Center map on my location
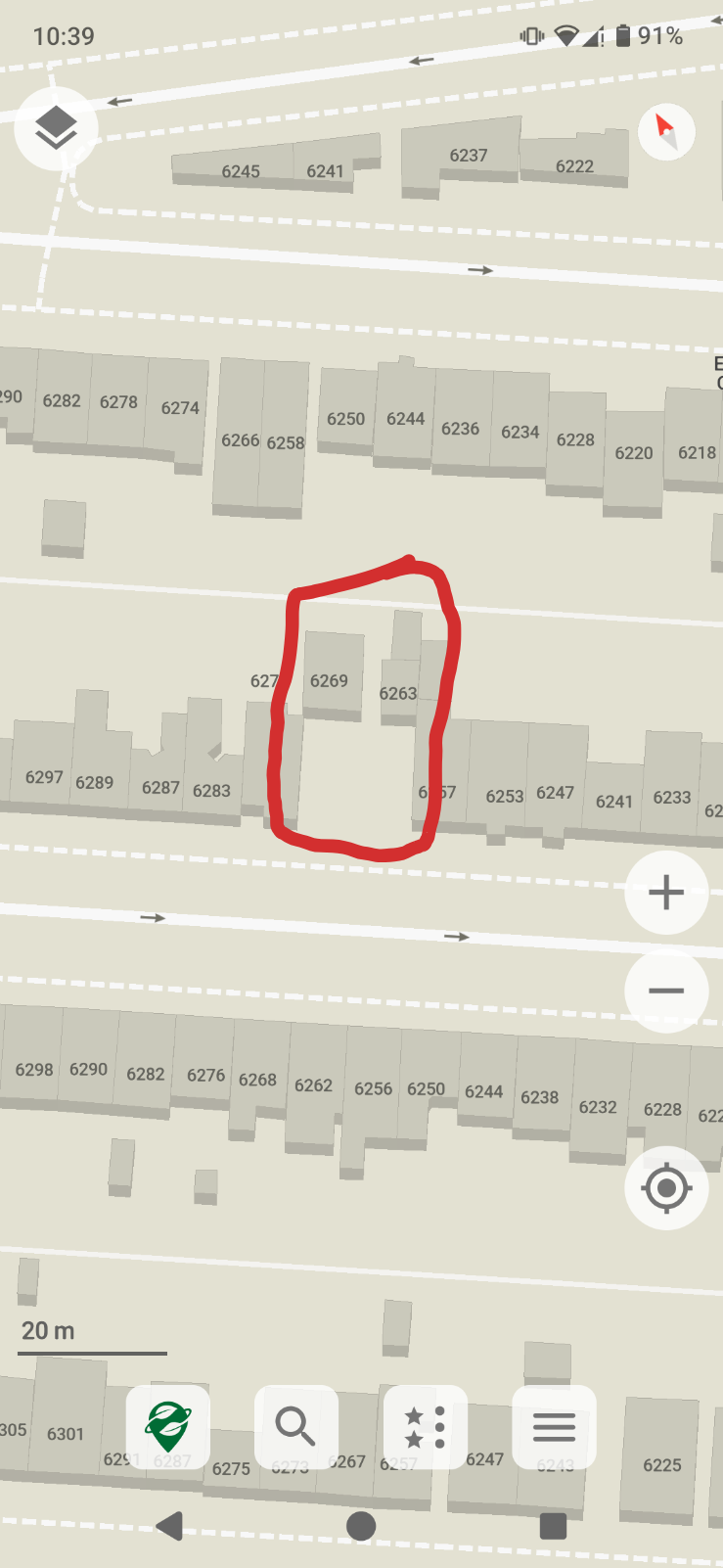 pos(666,1188)
